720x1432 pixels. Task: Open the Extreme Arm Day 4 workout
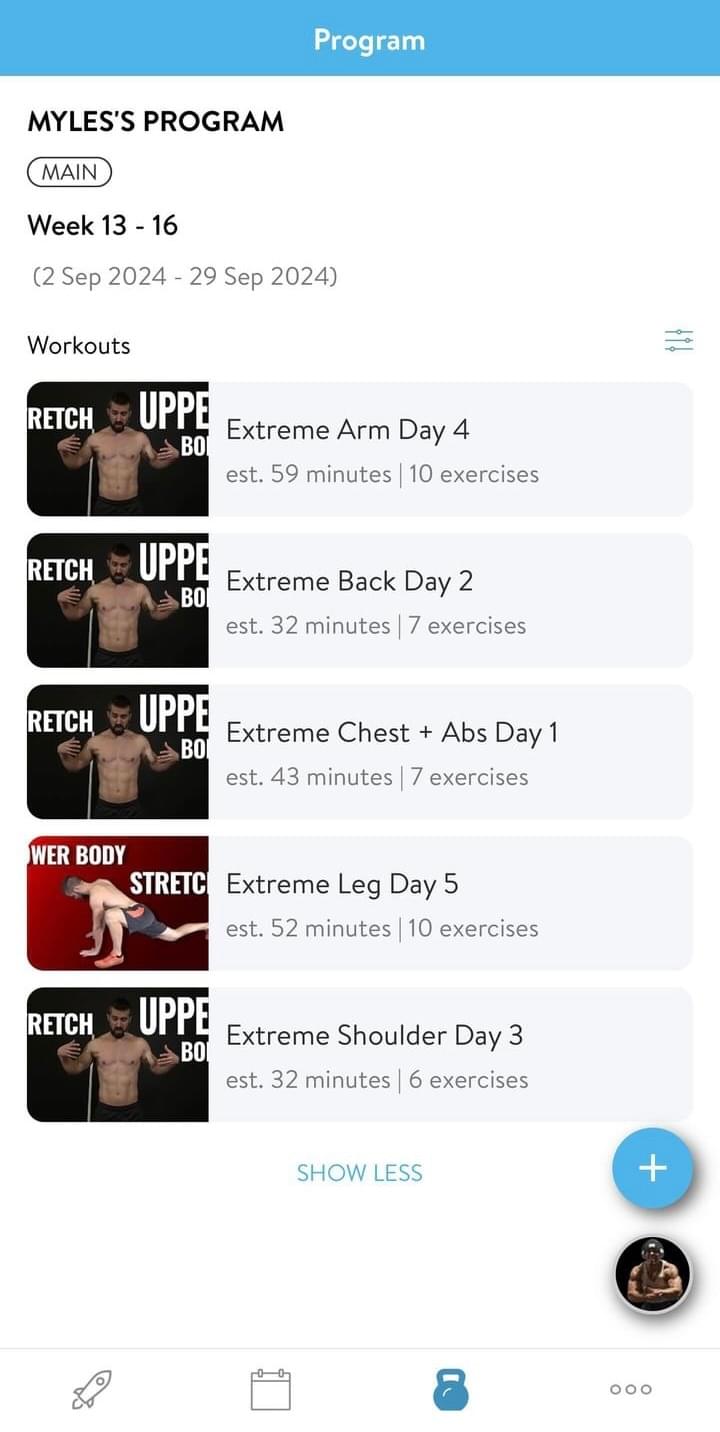tap(450, 449)
